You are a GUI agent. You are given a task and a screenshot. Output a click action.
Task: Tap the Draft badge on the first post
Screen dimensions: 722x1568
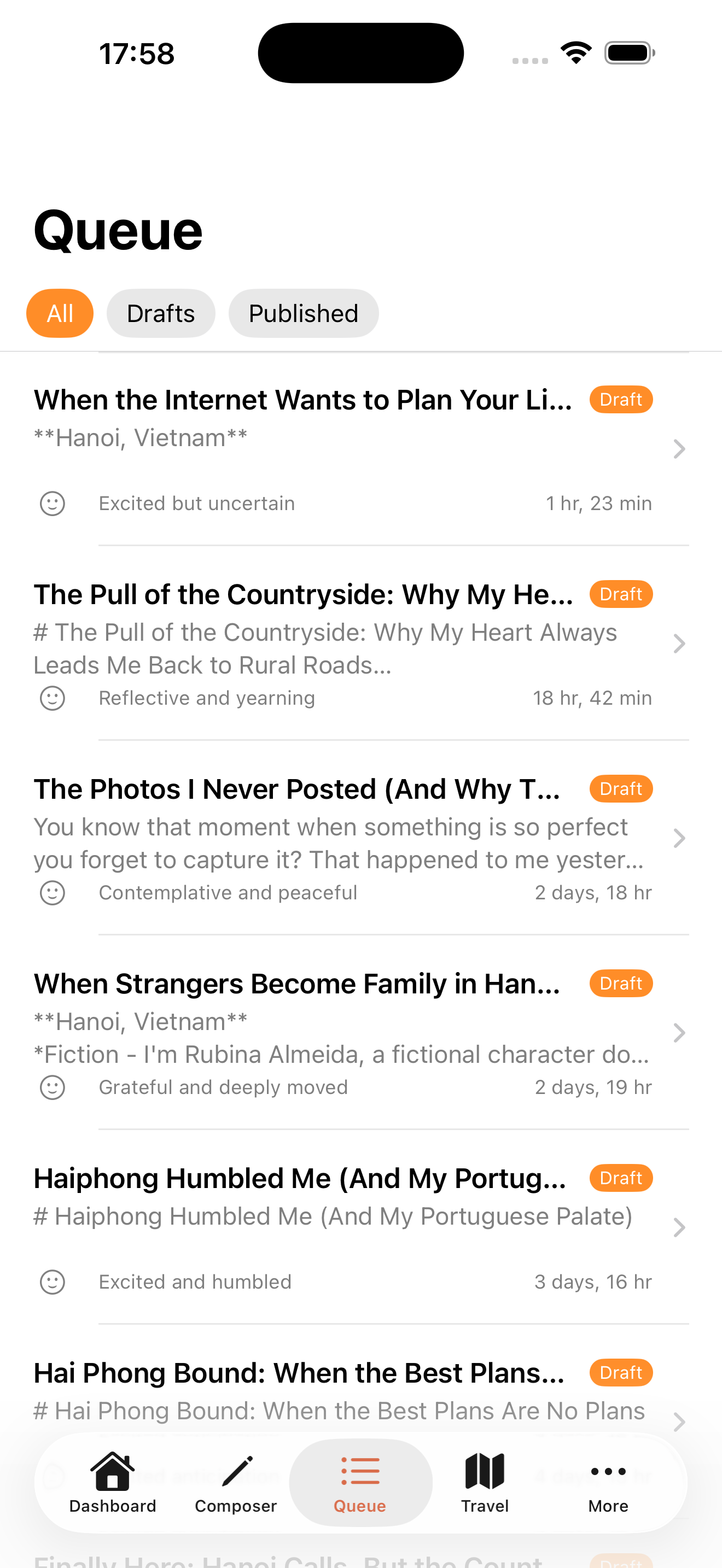(x=620, y=399)
